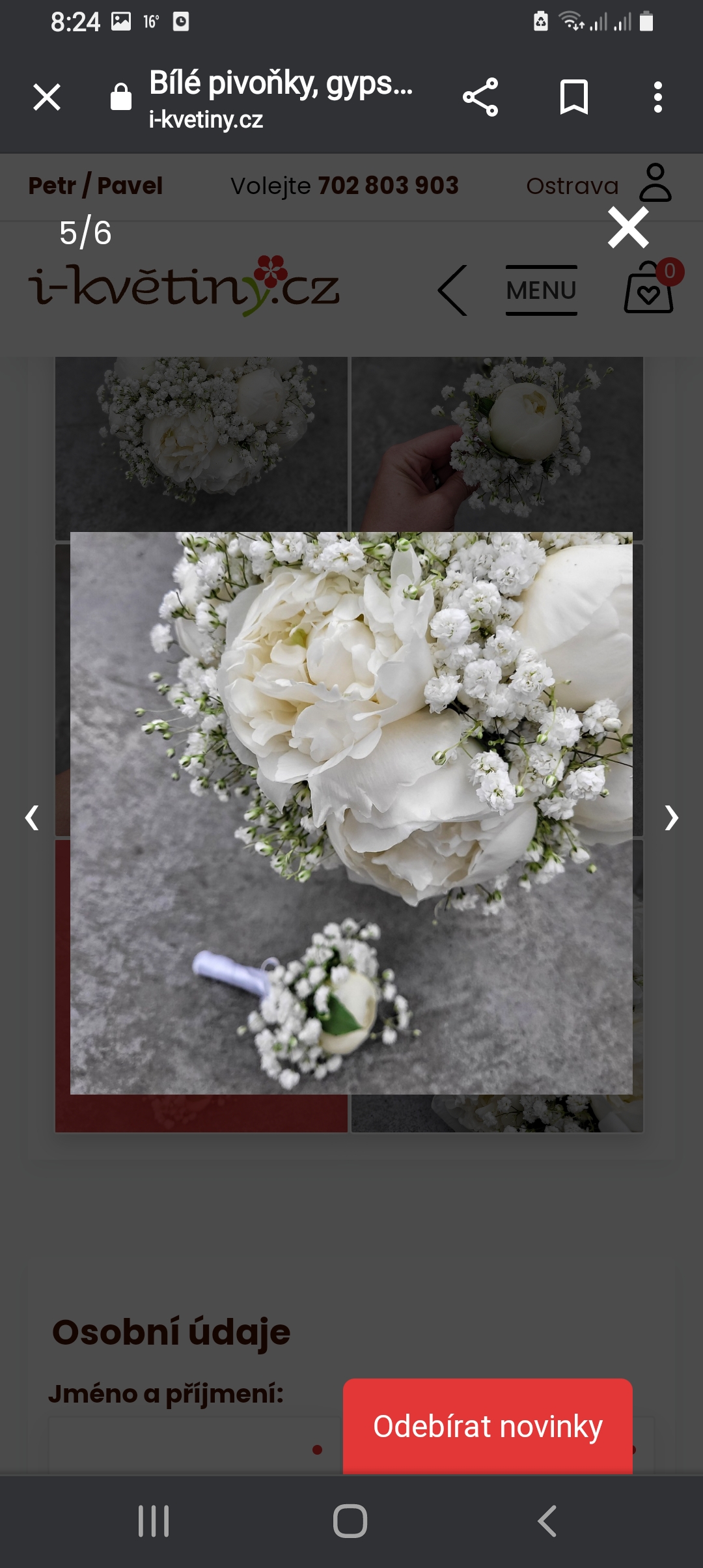Bookmark this page
Viewport: 703px width, 1568px height.
[573, 97]
